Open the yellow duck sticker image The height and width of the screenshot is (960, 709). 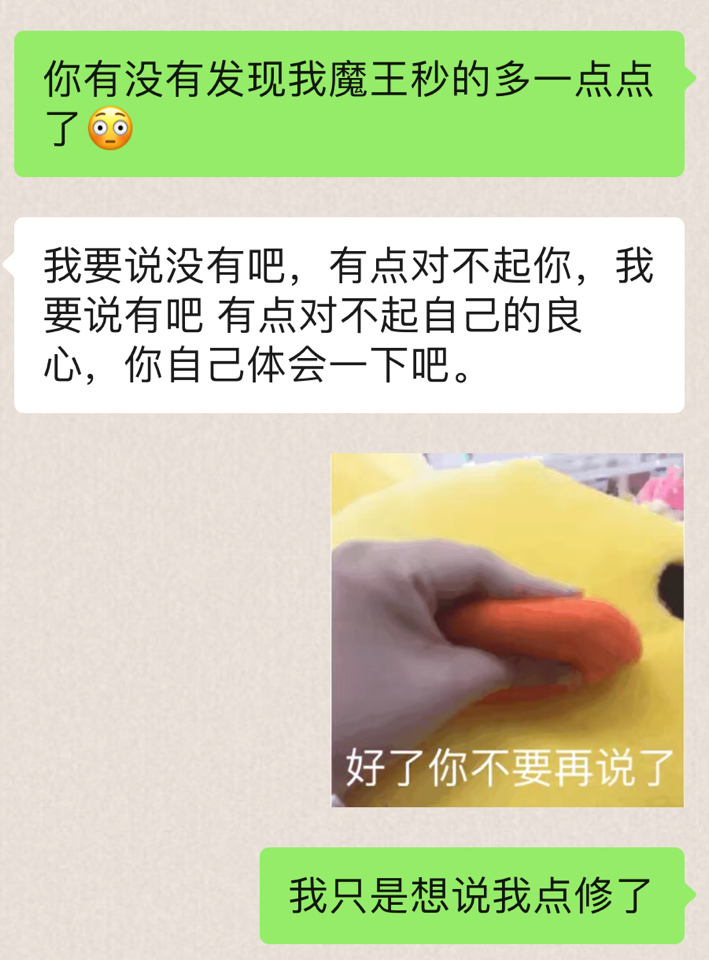coord(507,630)
